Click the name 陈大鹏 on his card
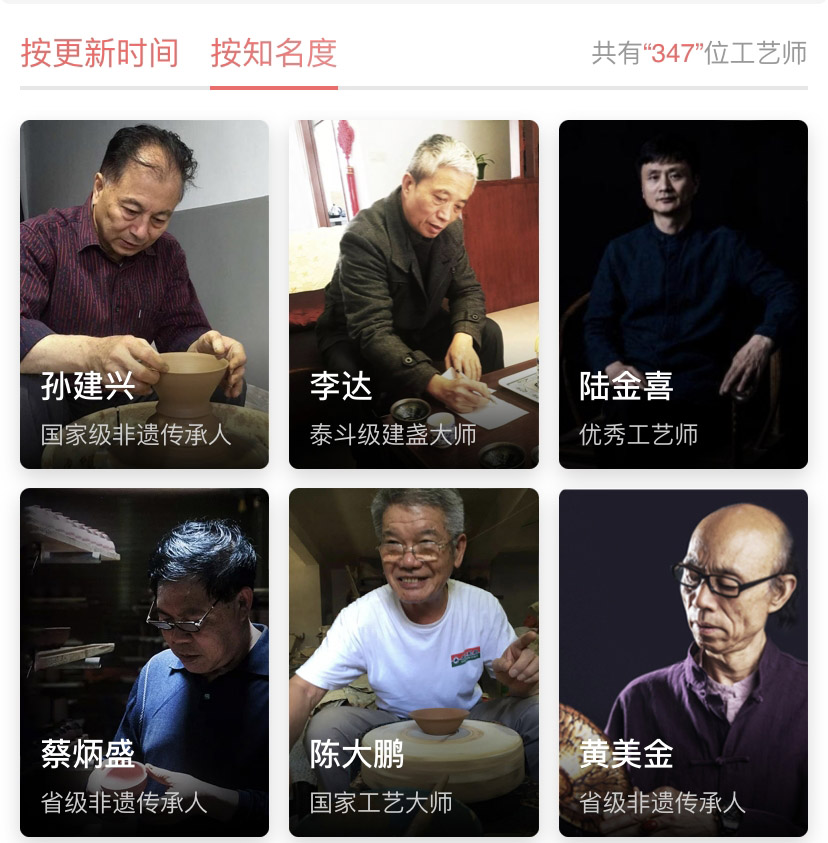The image size is (828, 843). [x=358, y=756]
